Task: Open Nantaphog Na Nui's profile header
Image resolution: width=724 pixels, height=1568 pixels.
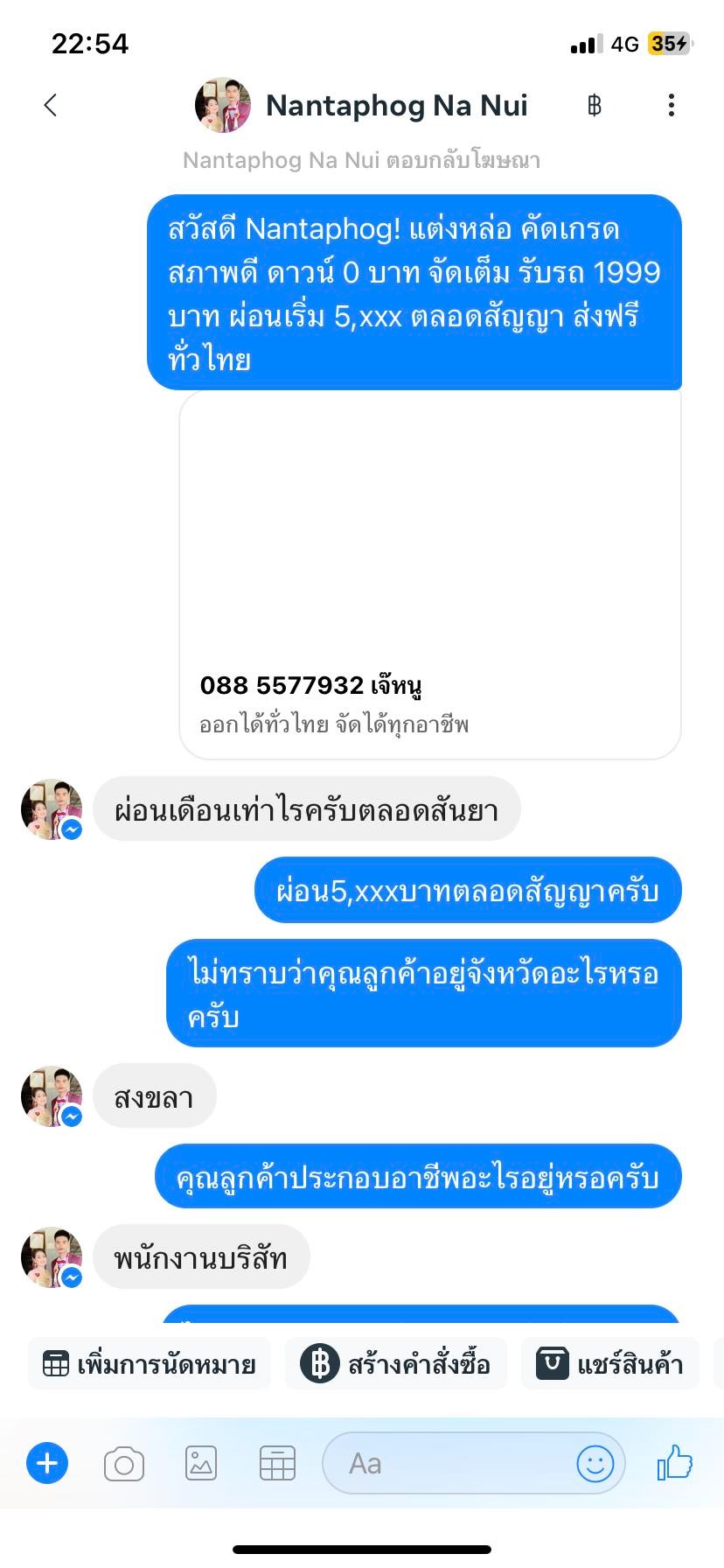Action: [x=362, y=106]
